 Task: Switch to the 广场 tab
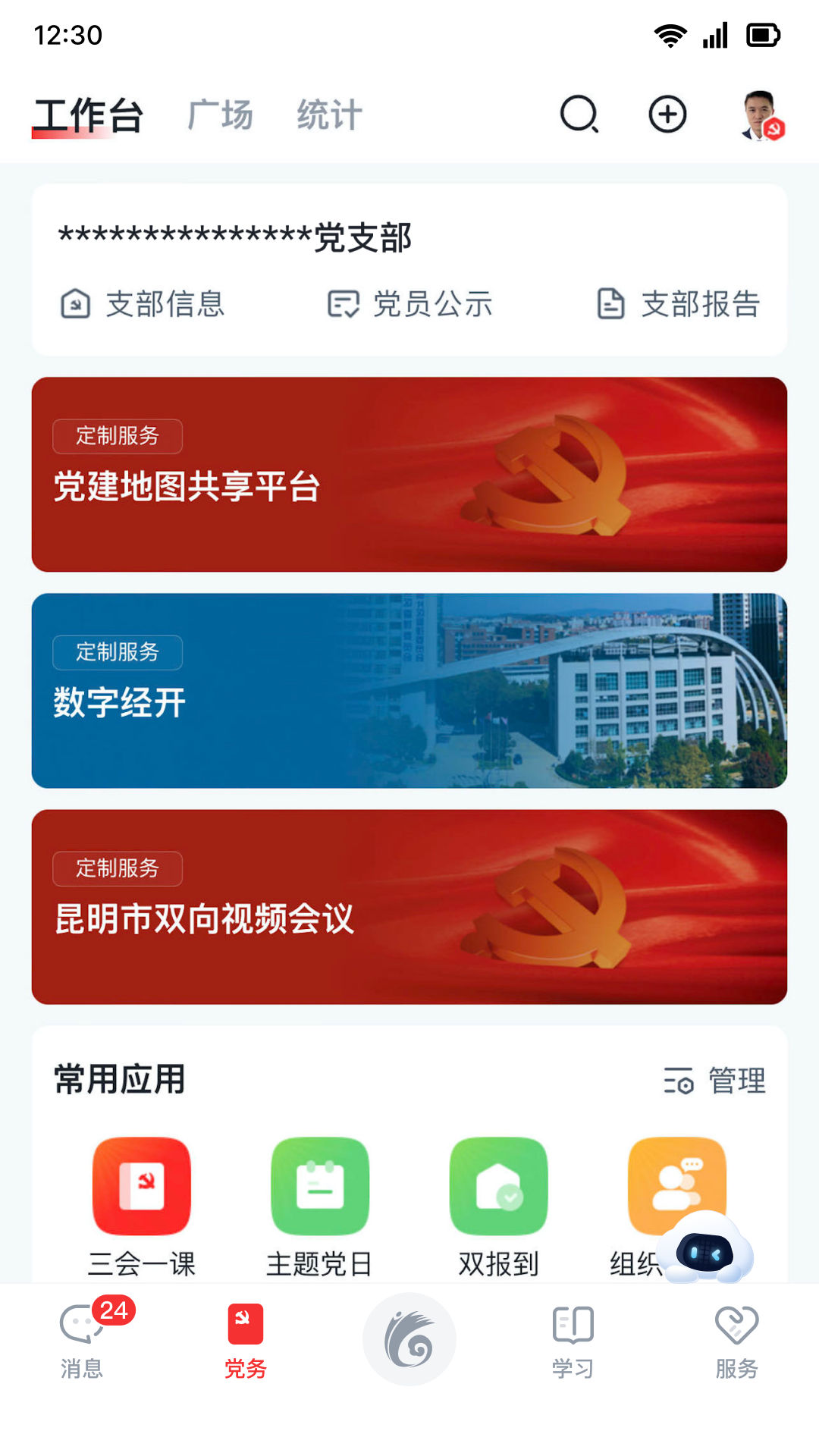[220, 115]
